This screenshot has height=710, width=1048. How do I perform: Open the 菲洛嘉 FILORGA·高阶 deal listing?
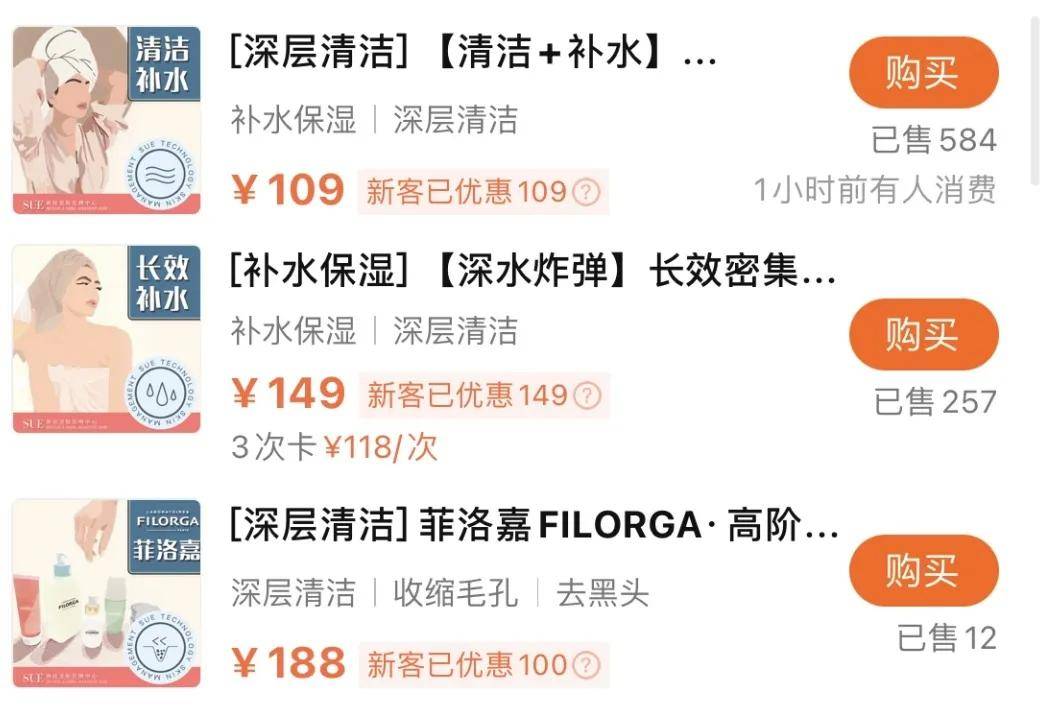pyautogui.click(x=534, y=525)
